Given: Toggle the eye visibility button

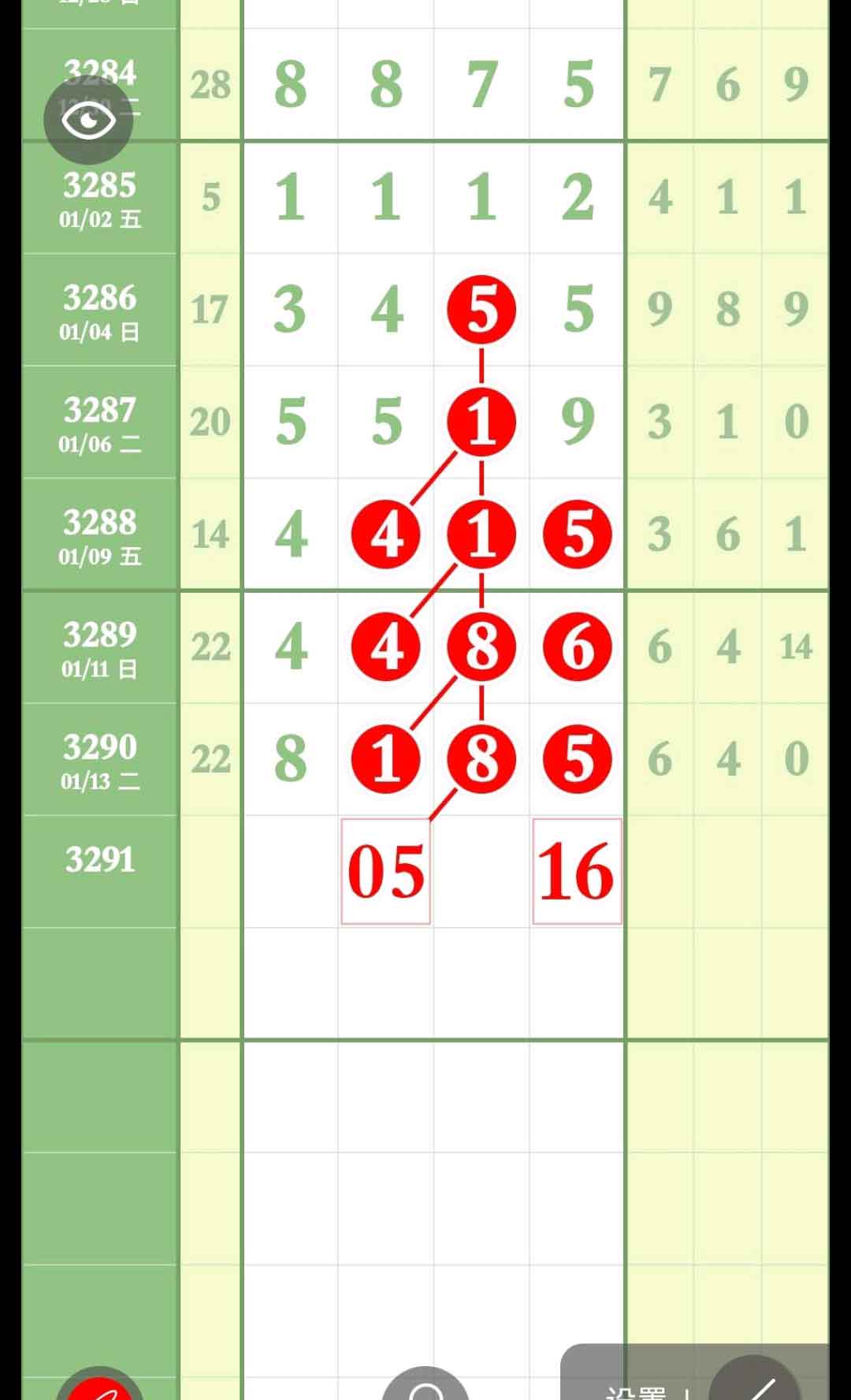Looking at the screenshot, I should click(x=87, y=120).
